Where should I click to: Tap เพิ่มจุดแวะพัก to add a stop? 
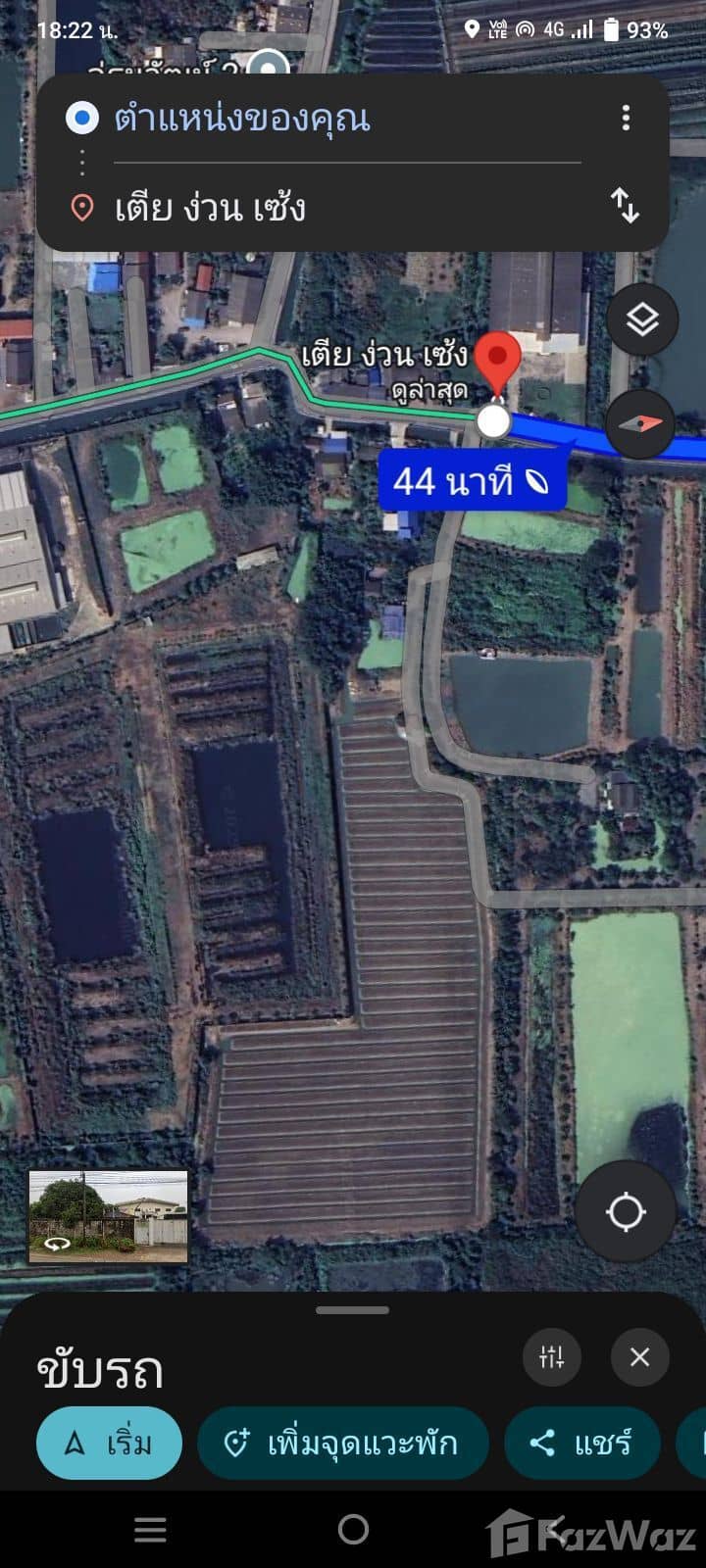343,1442
